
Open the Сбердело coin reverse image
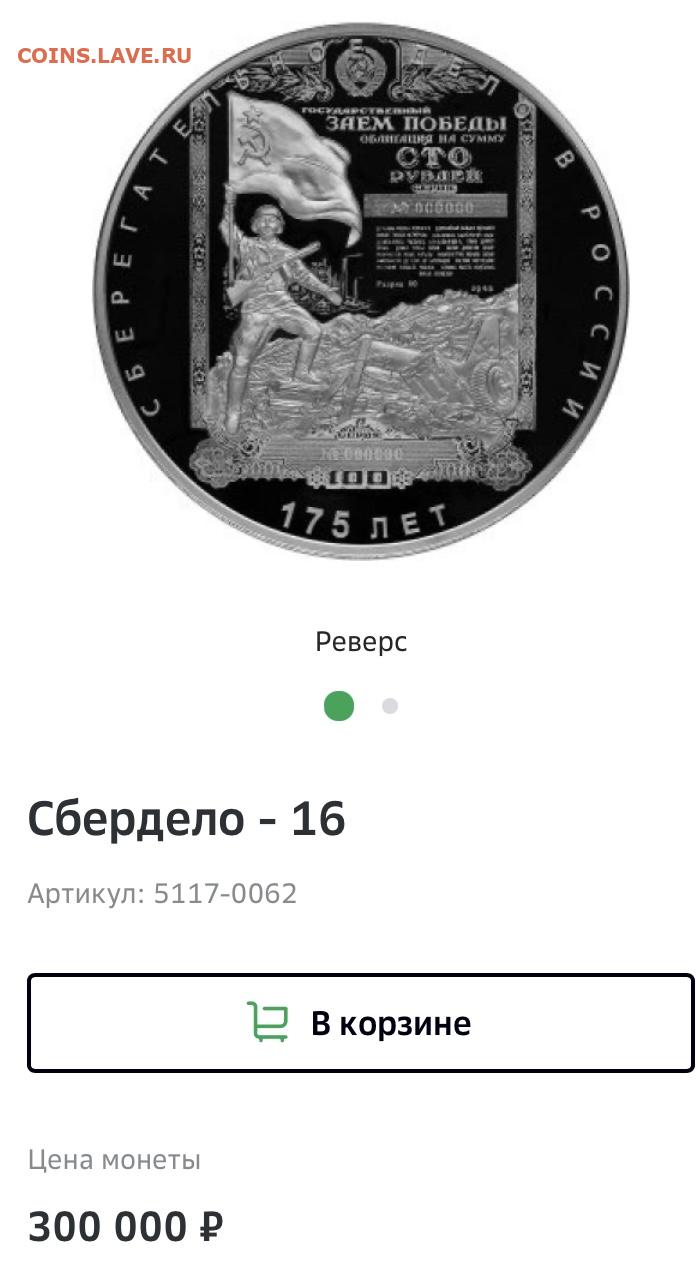[x=361, y=289]
